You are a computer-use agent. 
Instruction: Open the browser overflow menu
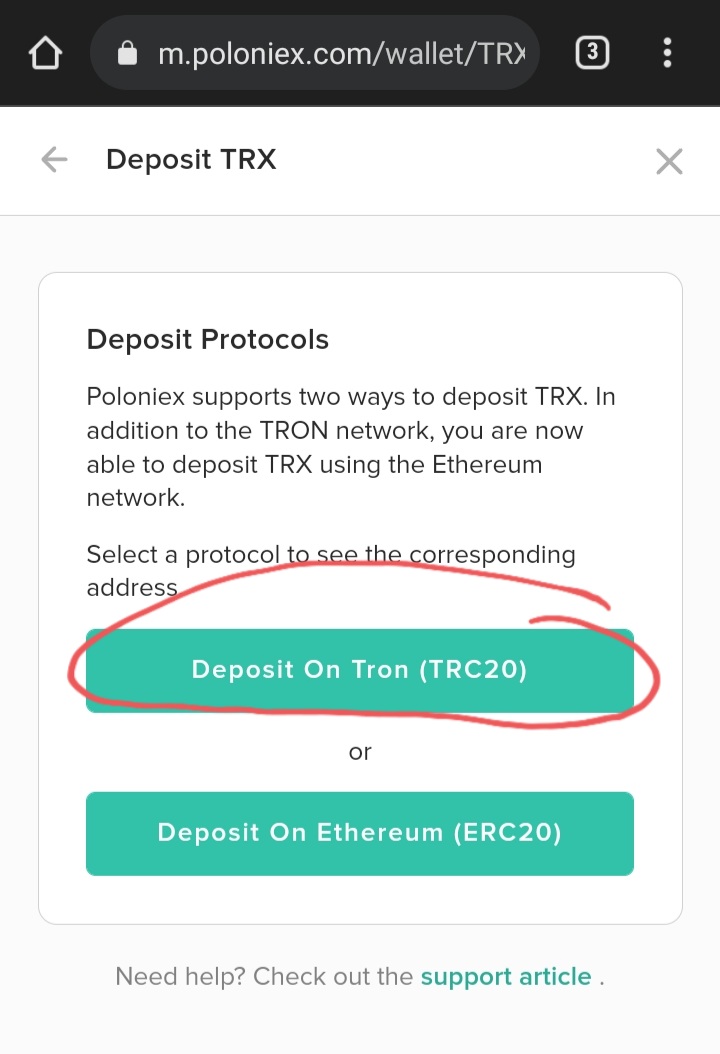point(667,53)
